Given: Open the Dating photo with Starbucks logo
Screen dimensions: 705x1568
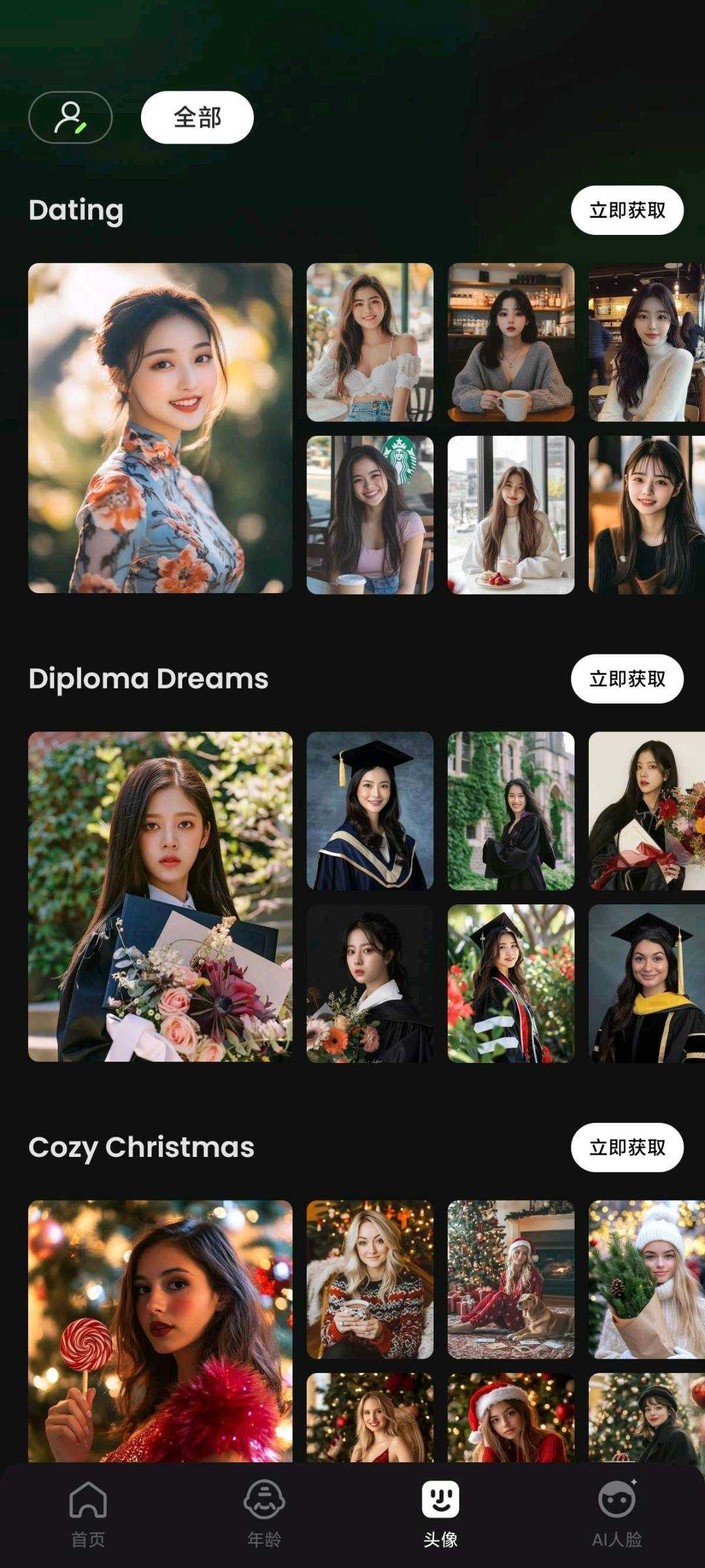Looking at the screenshot, I should point(369,515).
